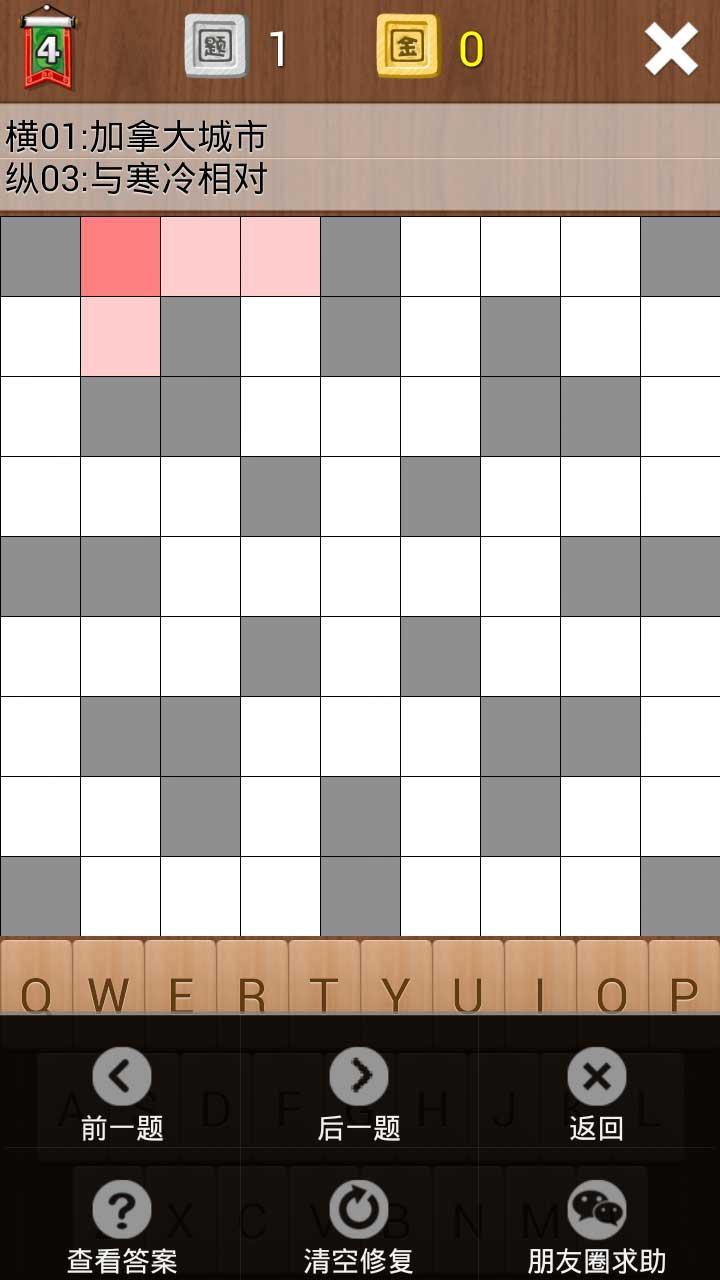View the answer via 查看答案
Screen dimensions: 720x1280
tap(122, 1227)
